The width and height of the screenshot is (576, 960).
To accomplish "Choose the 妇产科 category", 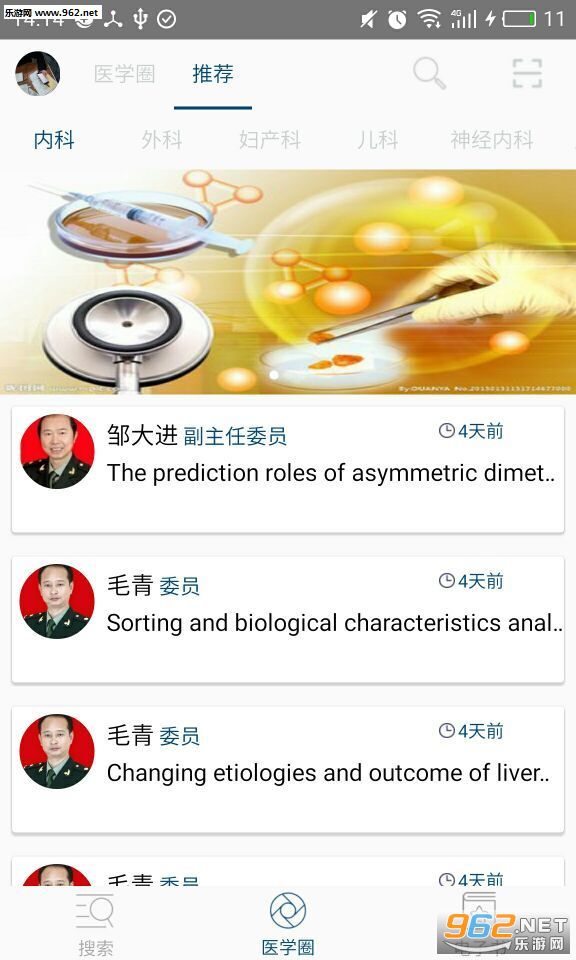I will tap(269, 140).
